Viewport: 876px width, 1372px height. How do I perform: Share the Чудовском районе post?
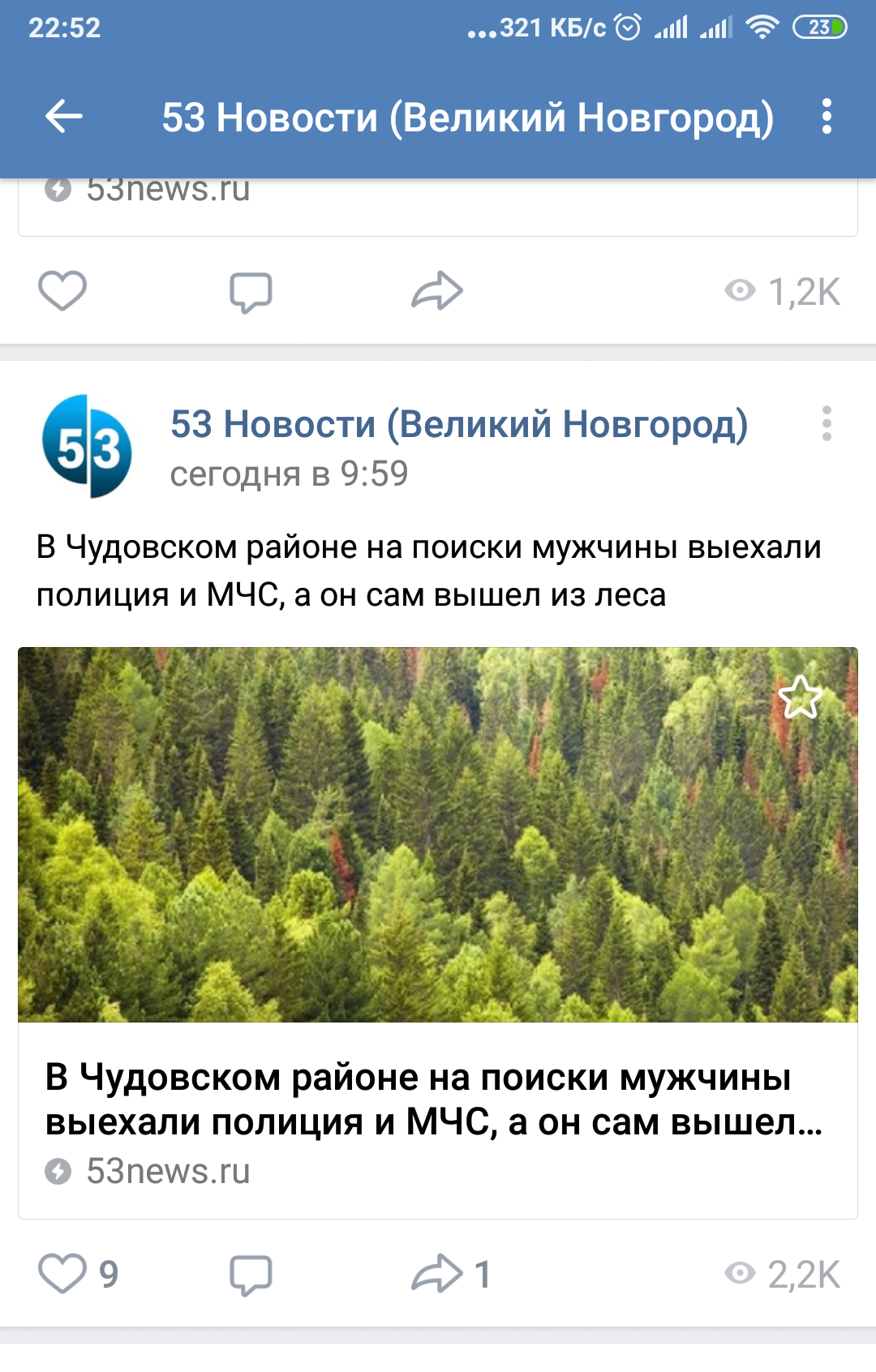[x=438, y=1273]
